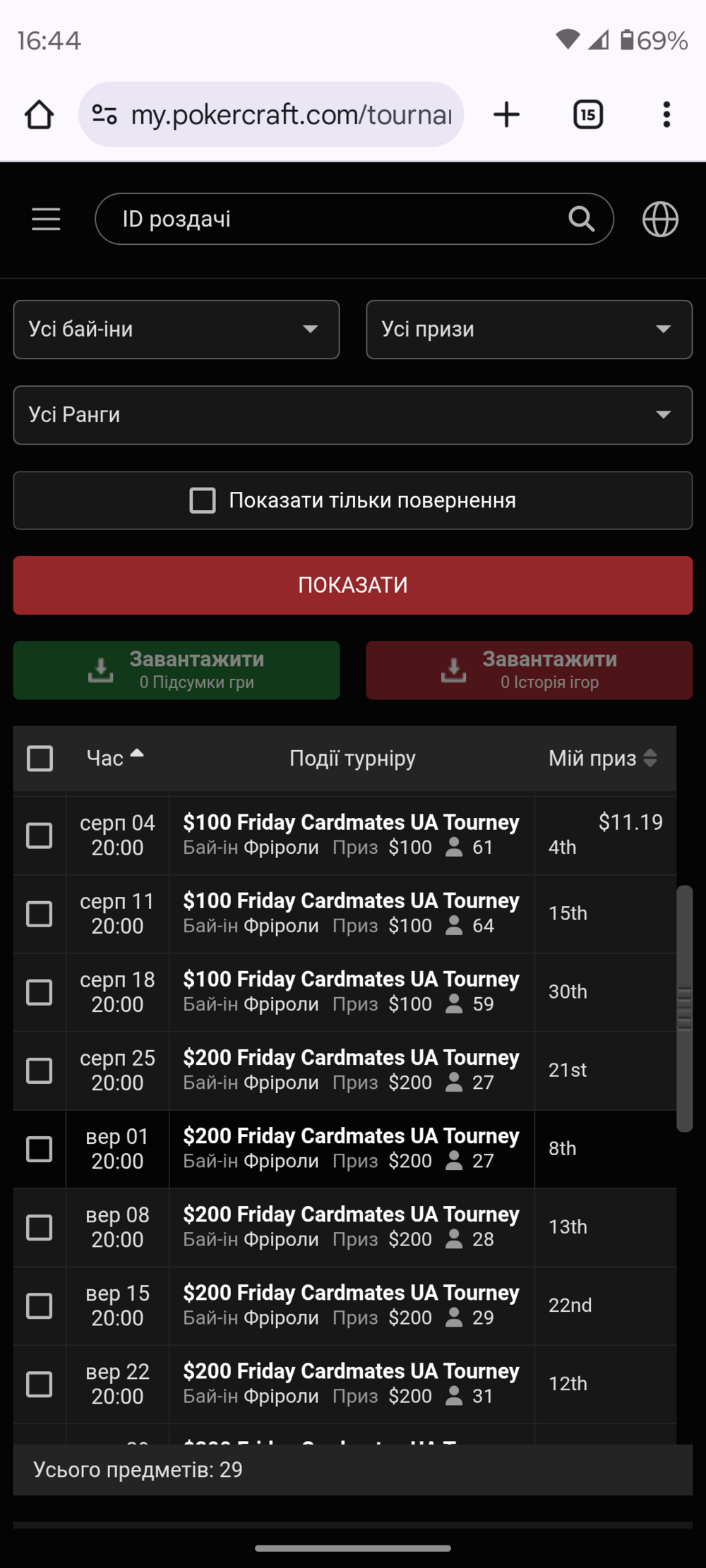Select the серп 04 tournament checkbox
The height and width of the screenshot is (1568, 706).
pyautogui.click(x=40, y=836)
